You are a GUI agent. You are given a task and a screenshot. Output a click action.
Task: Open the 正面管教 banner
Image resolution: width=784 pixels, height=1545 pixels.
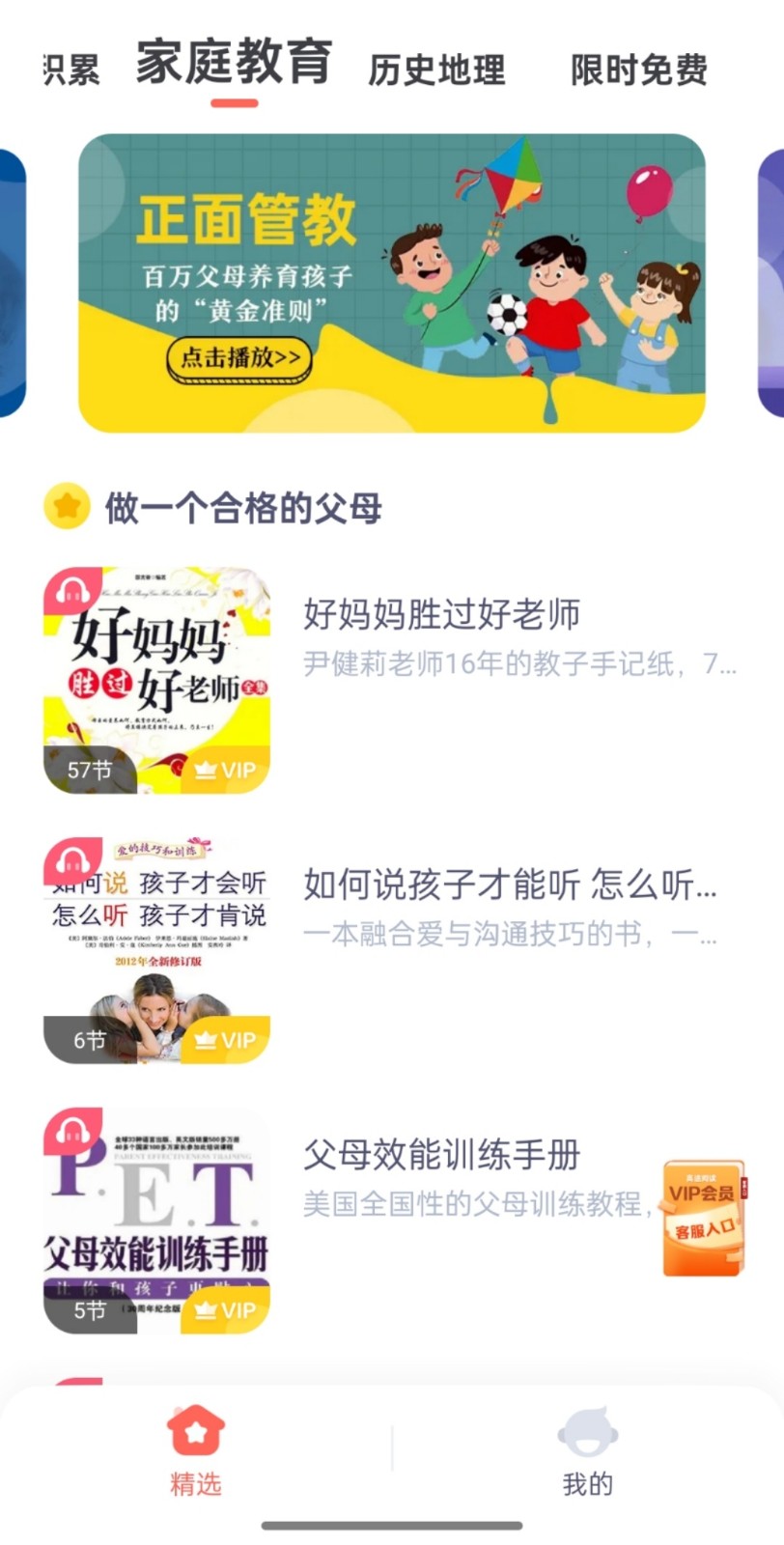[x=391, y=282]
